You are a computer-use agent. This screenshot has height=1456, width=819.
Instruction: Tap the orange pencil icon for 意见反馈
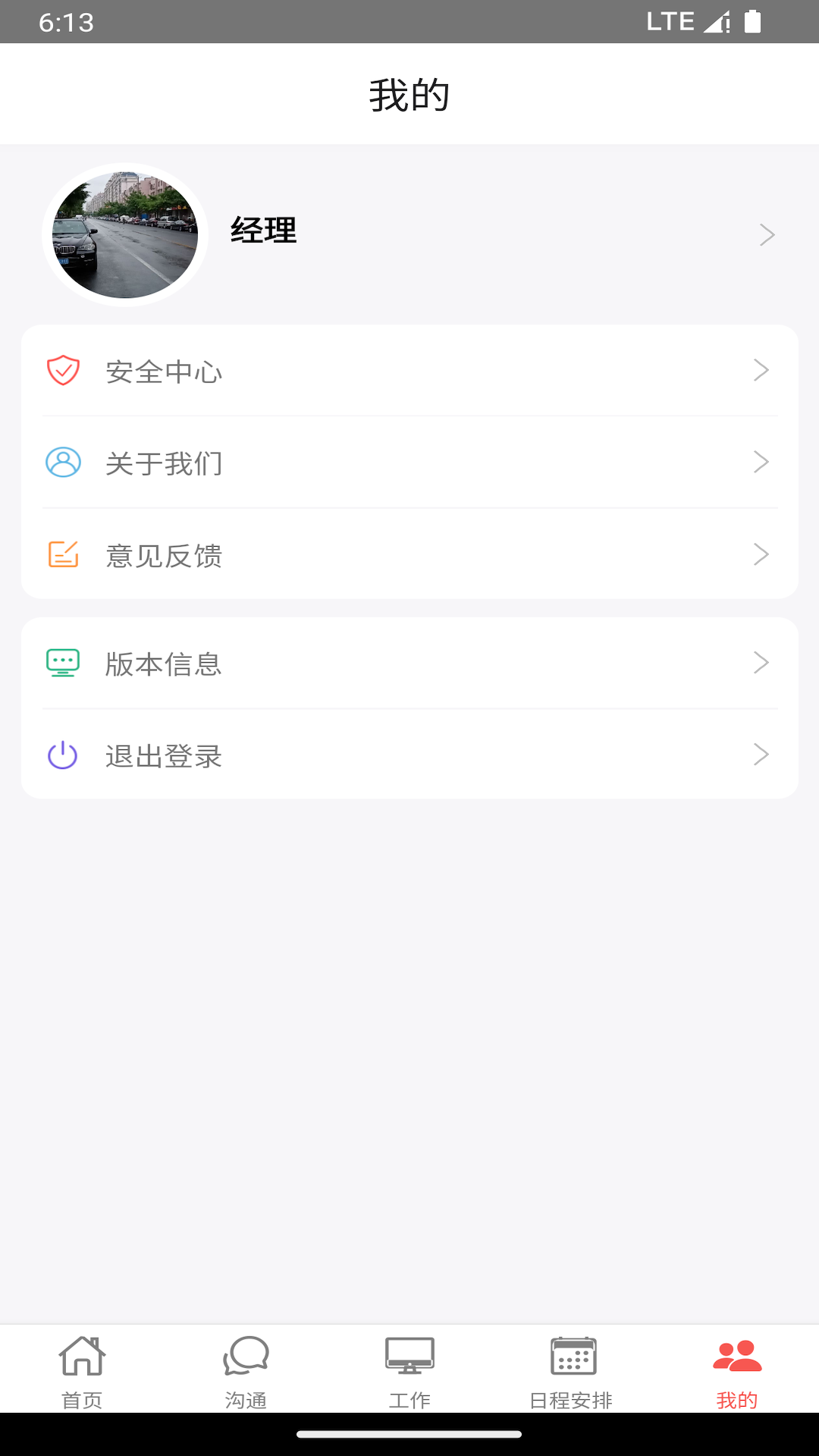click(x=62, y=556)
